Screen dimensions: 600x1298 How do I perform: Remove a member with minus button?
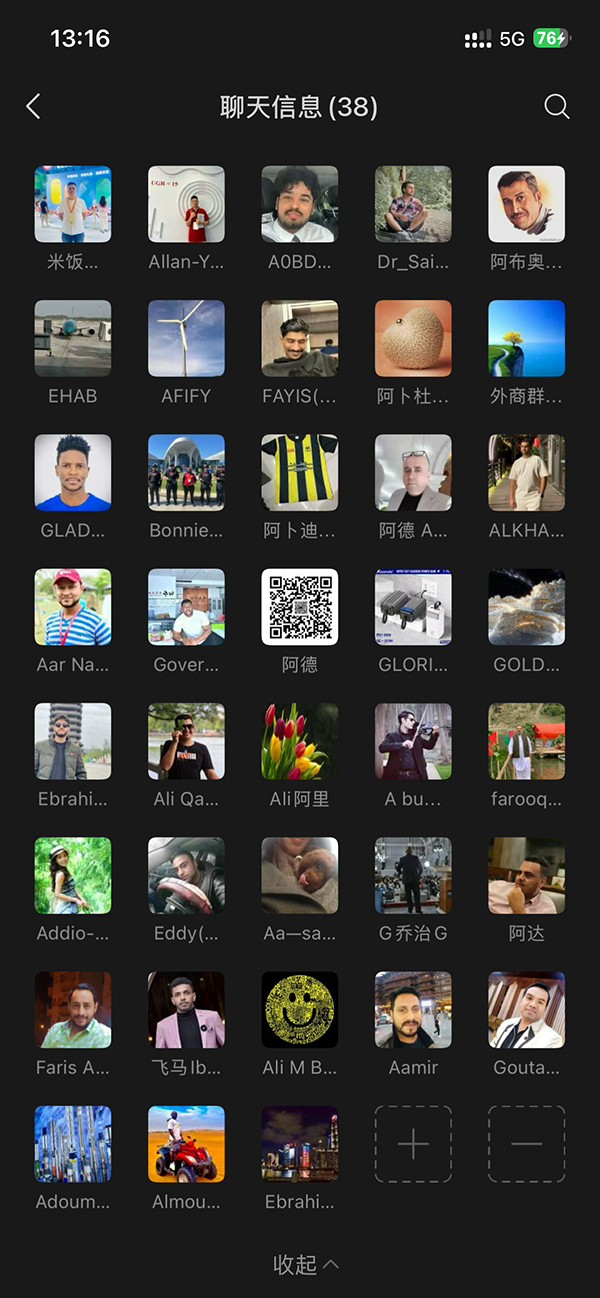point(526,1144)
